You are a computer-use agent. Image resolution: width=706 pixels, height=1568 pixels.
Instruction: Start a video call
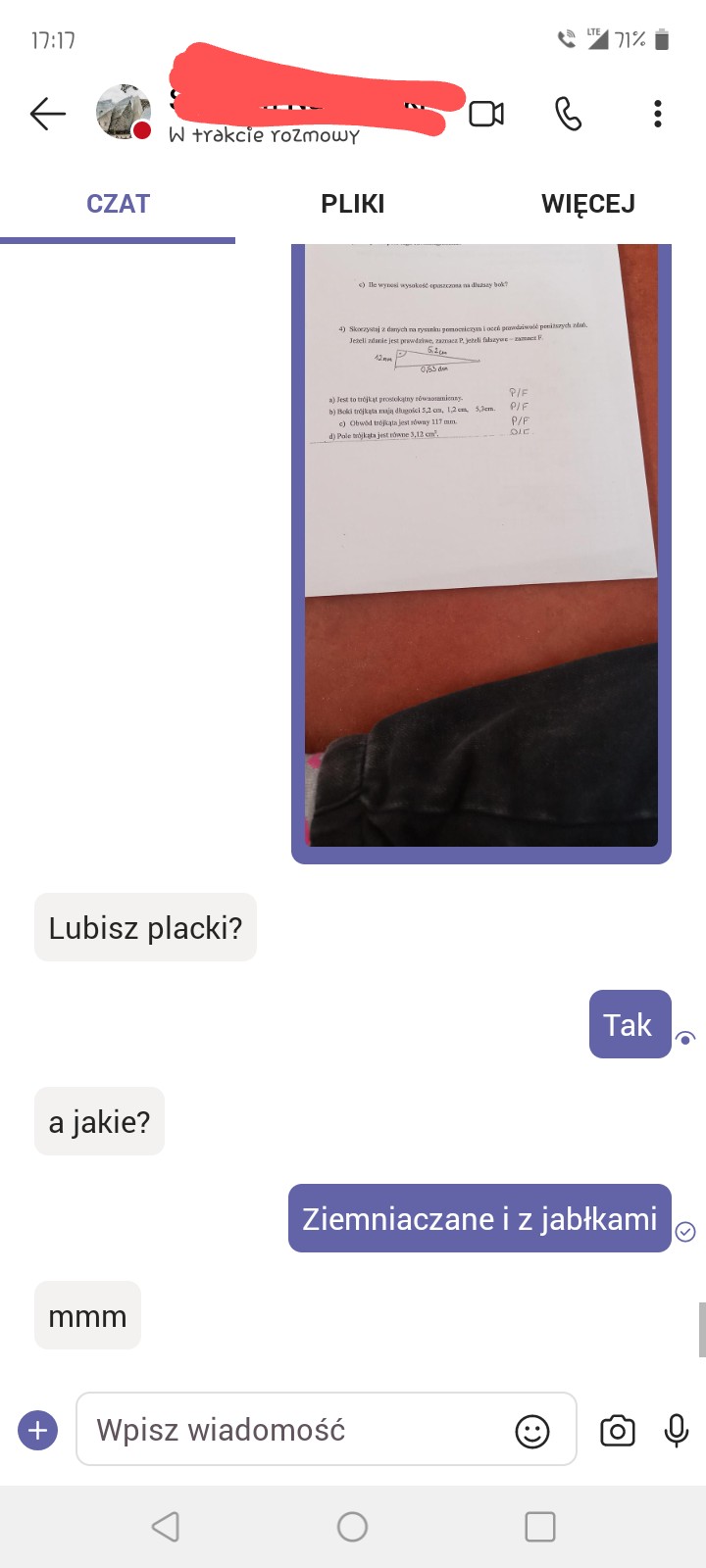(x=486, y=114)
